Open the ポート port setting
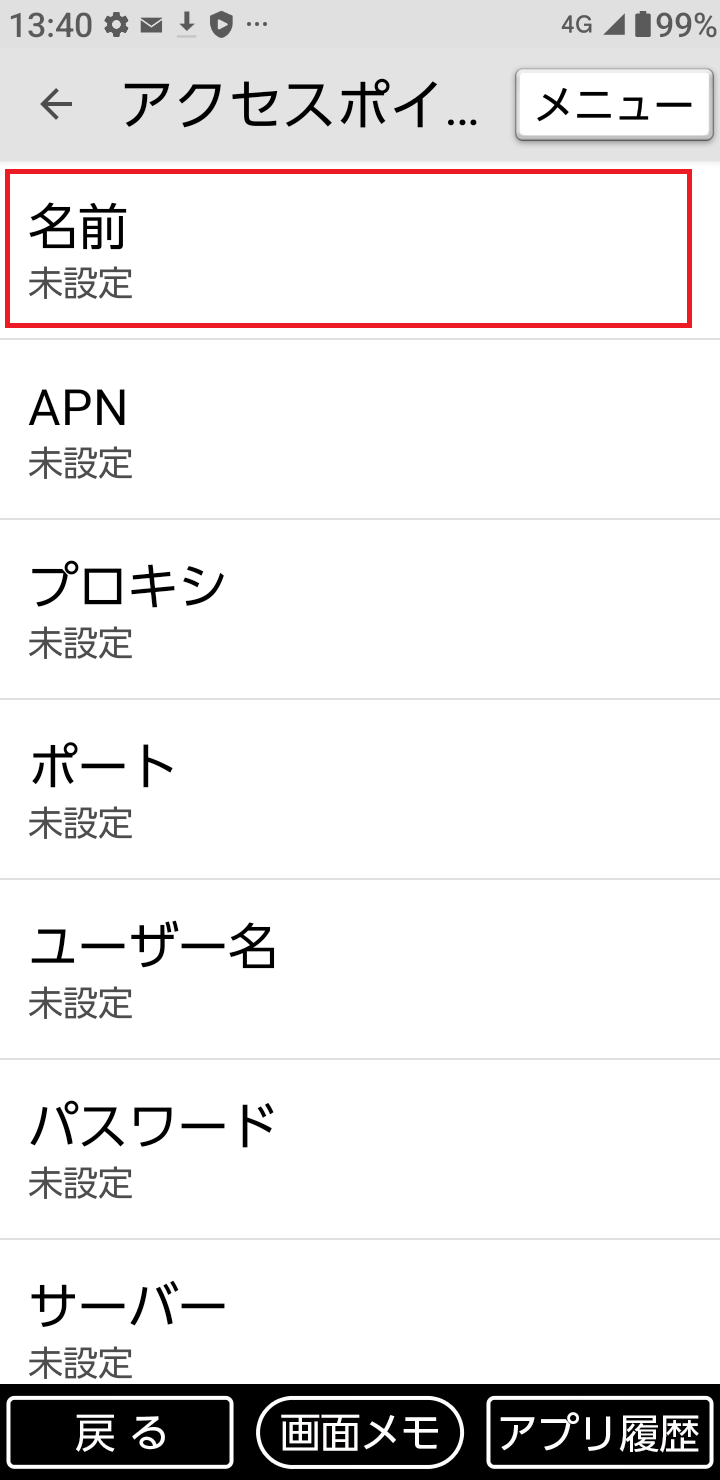720x1480 pixels. click(360, 788)
